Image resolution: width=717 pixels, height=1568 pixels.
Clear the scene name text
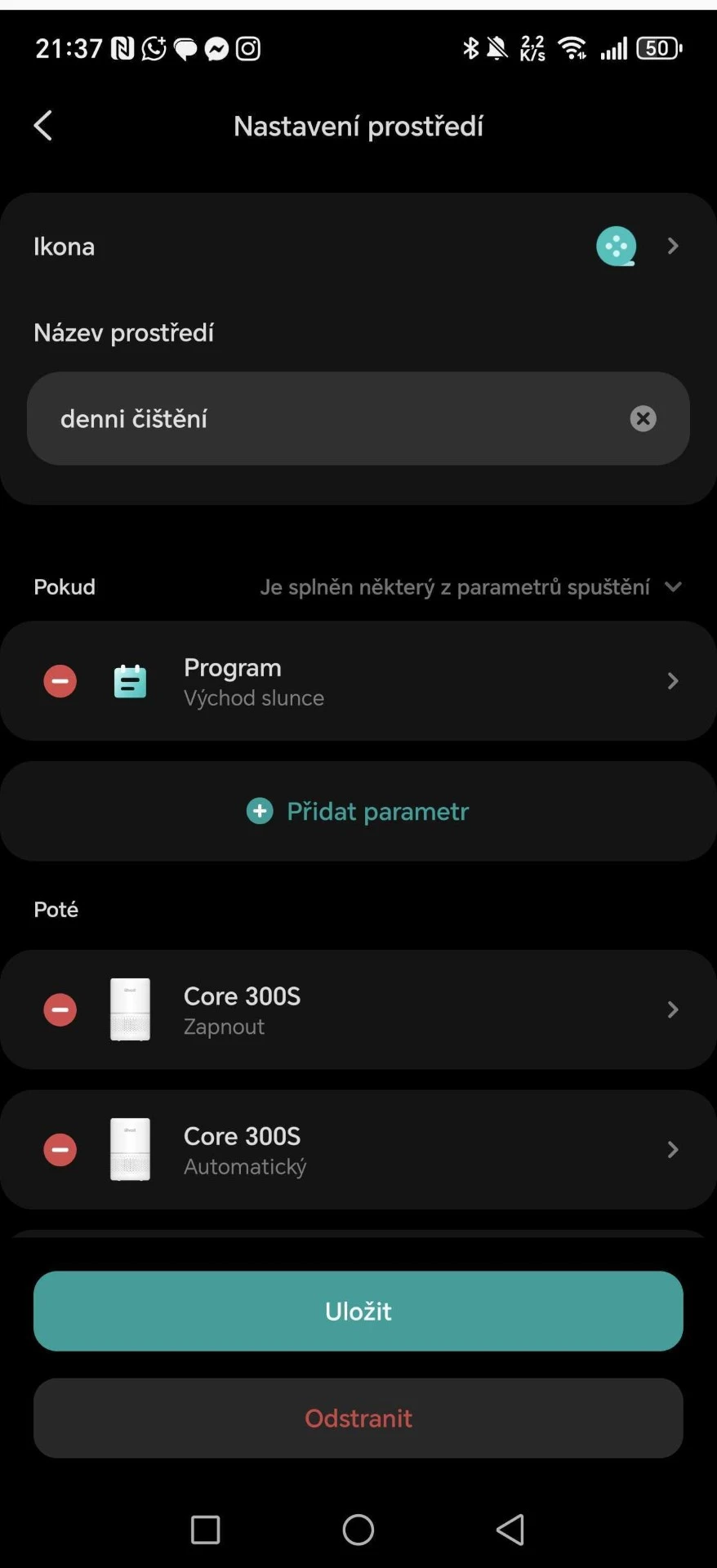coord(643,419)
